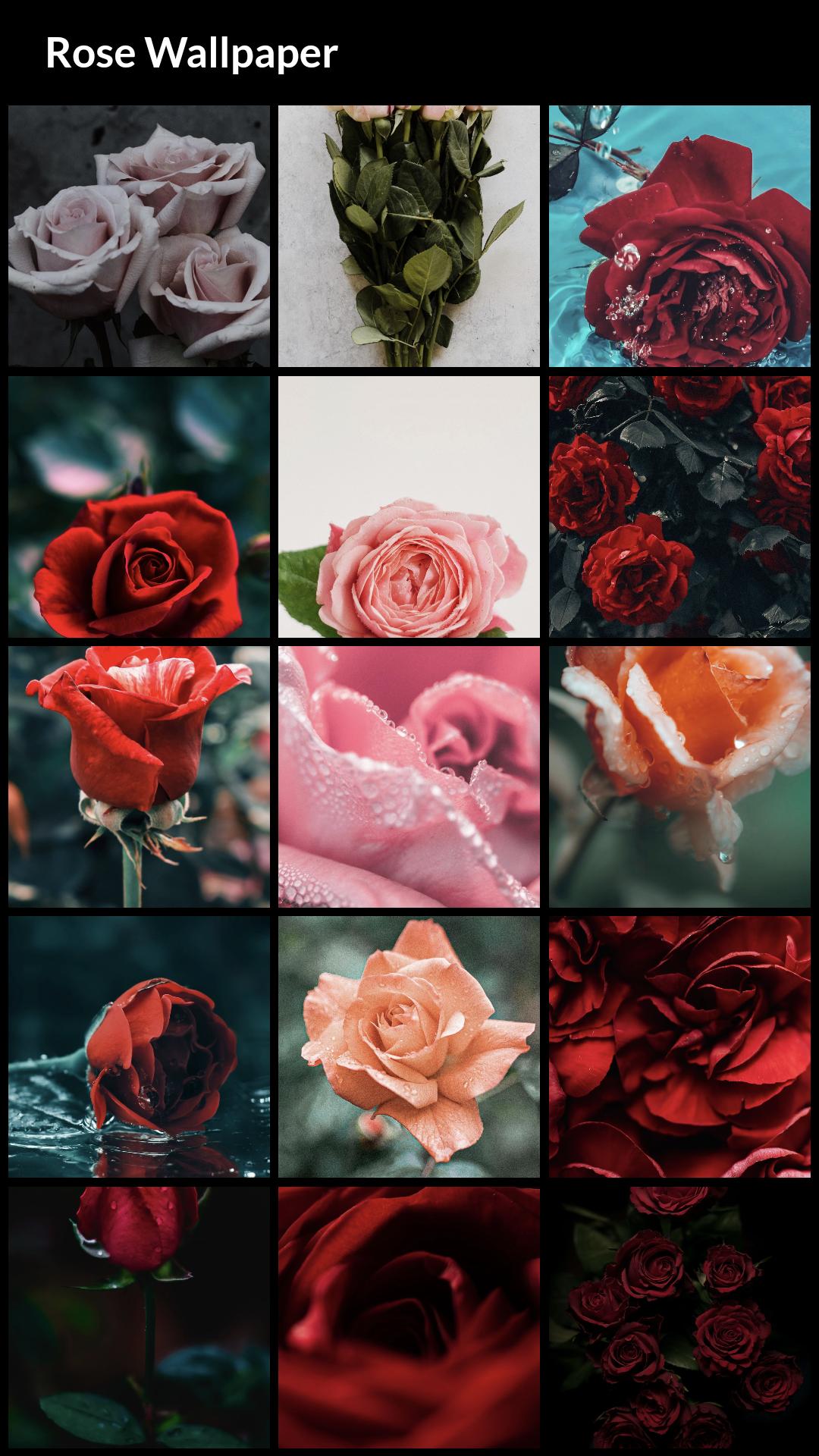This screenshot has width=819, height=1456.
Task: Select the red rose bush with dark leaves
Action: [679, 507]
